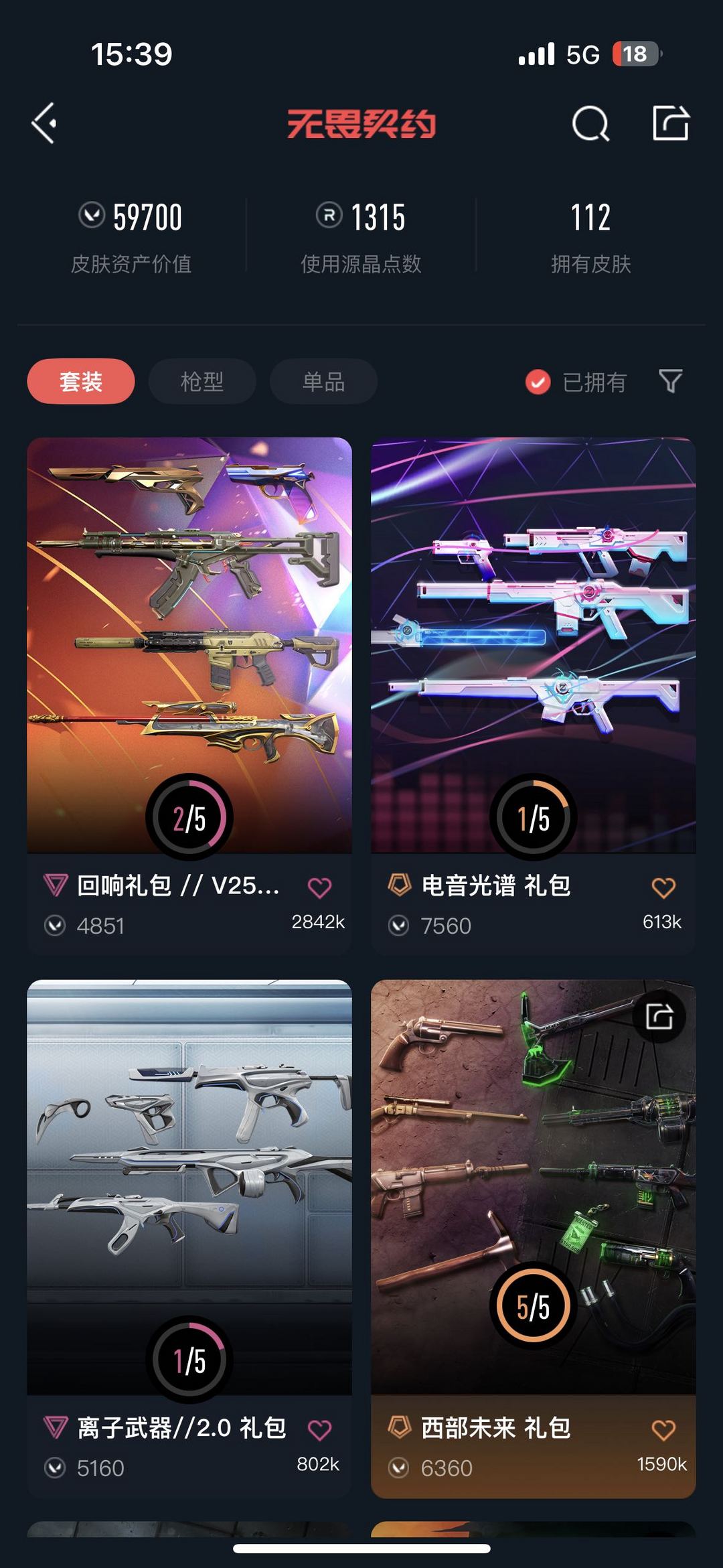Open search in the top bar
This screenshot has height=1568, width=723.
click(x=590, y=123)
